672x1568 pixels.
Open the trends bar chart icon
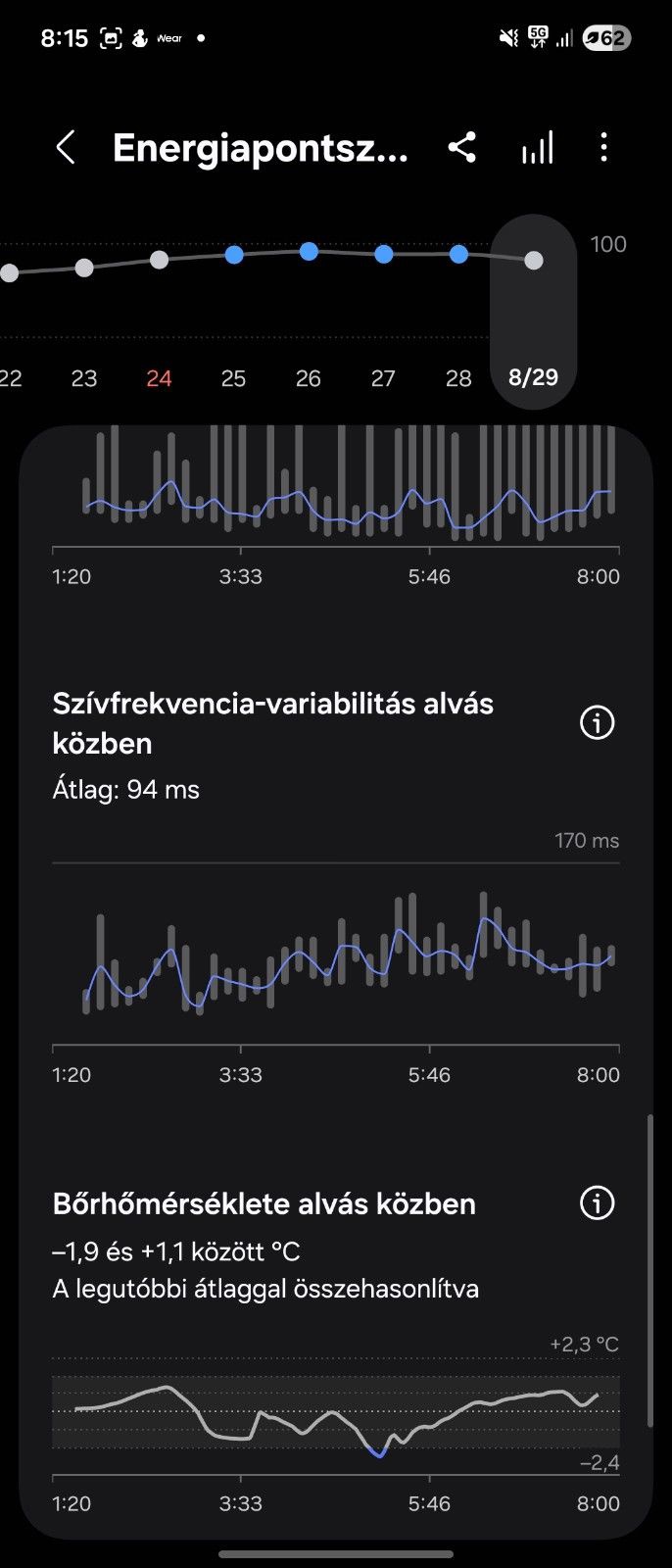pyautogui.click(x=537, y=148)
